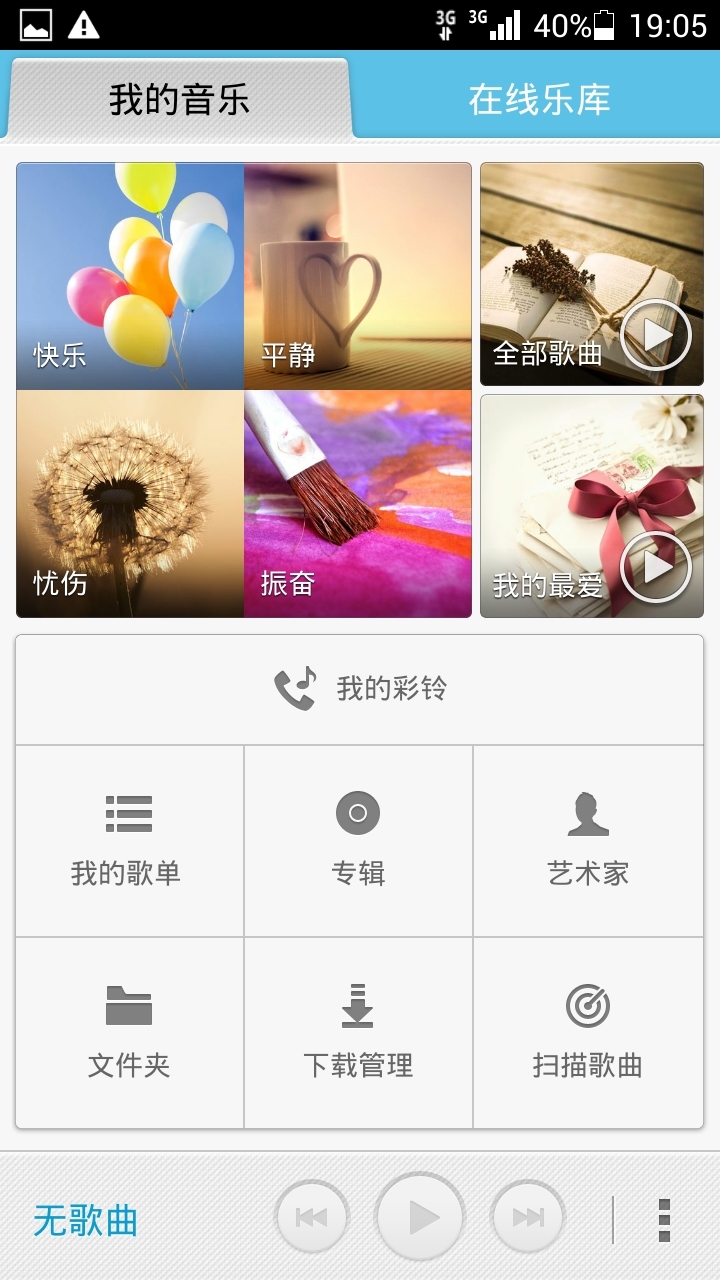Browse music by 艺术家

pos(588,841)
